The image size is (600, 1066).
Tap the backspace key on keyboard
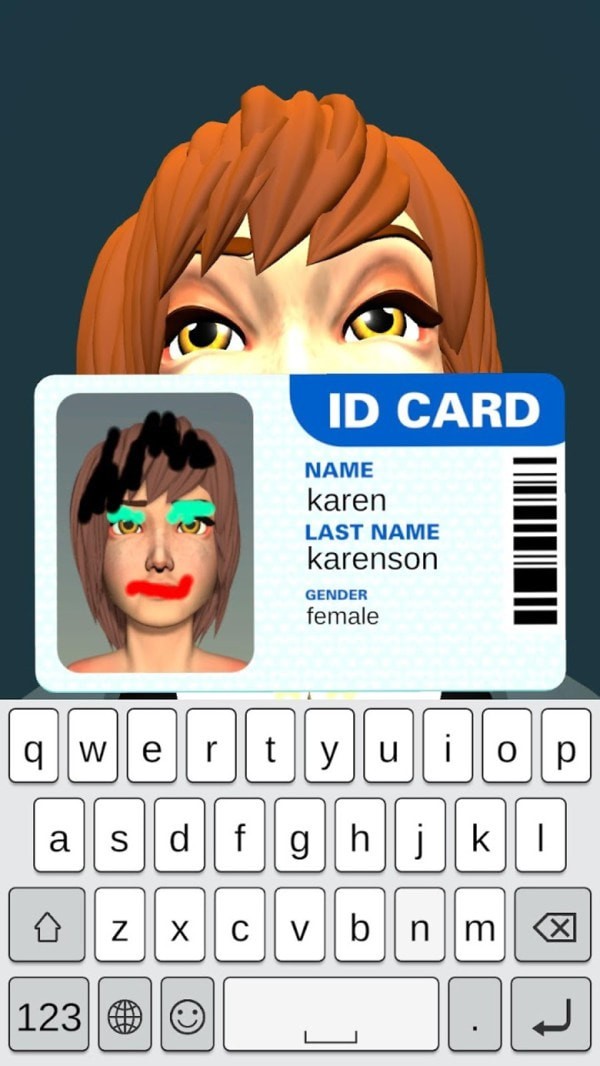coord(552,929)
